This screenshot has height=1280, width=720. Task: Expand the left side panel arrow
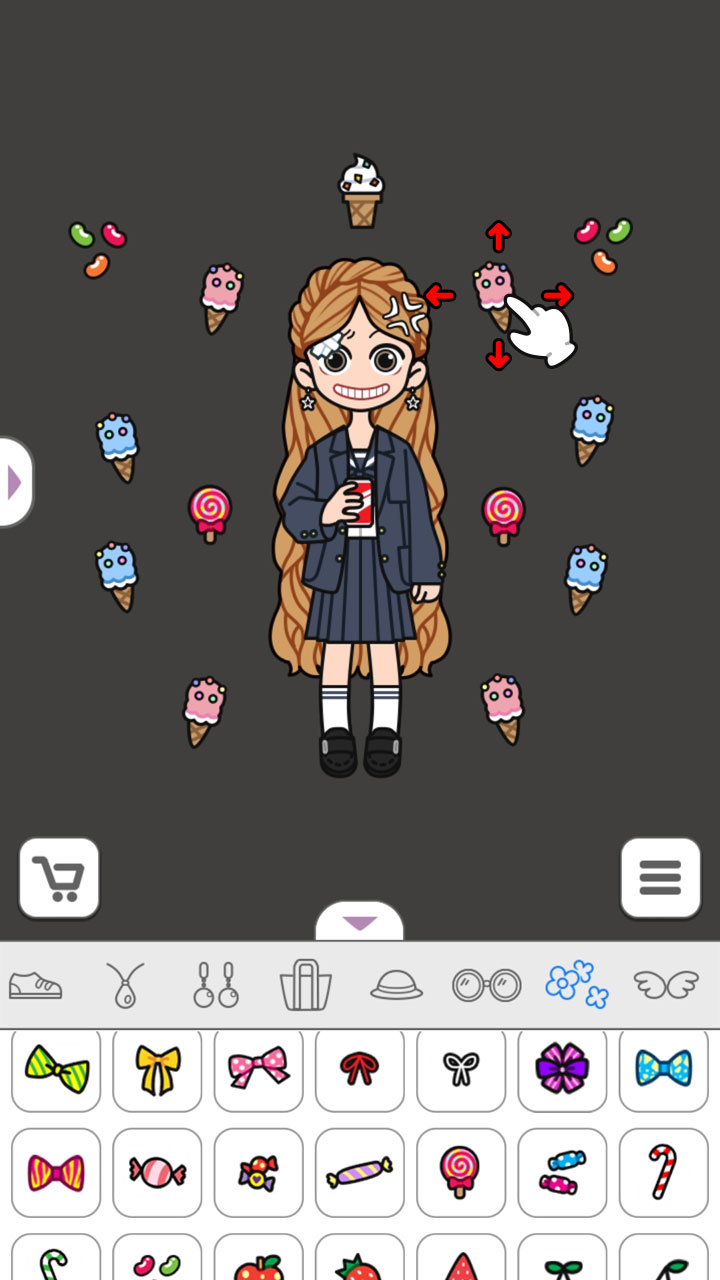point(14,482)
